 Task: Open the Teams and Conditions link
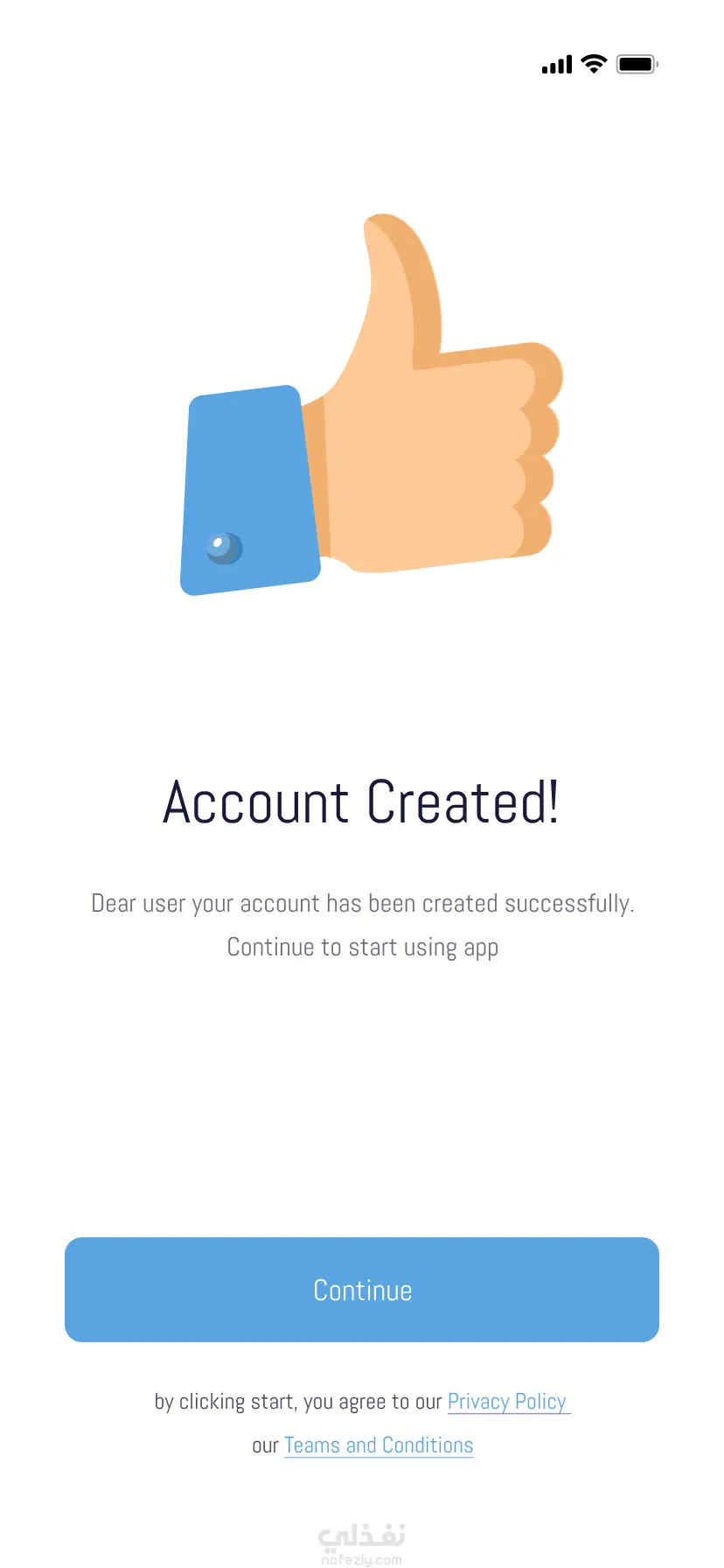(379, 1445)
